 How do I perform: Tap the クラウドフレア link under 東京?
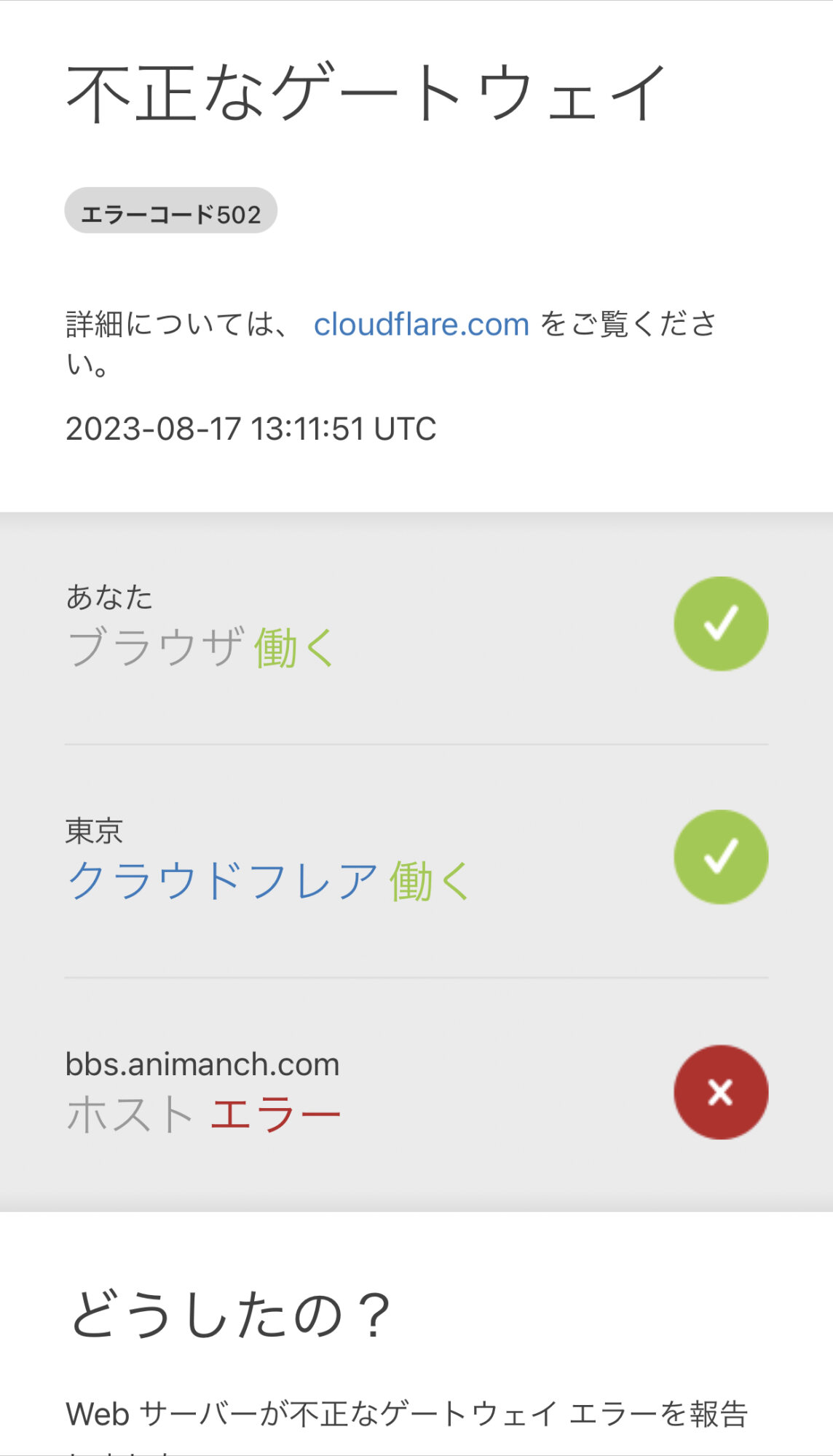pyautogui.click(x=223, y=880)
